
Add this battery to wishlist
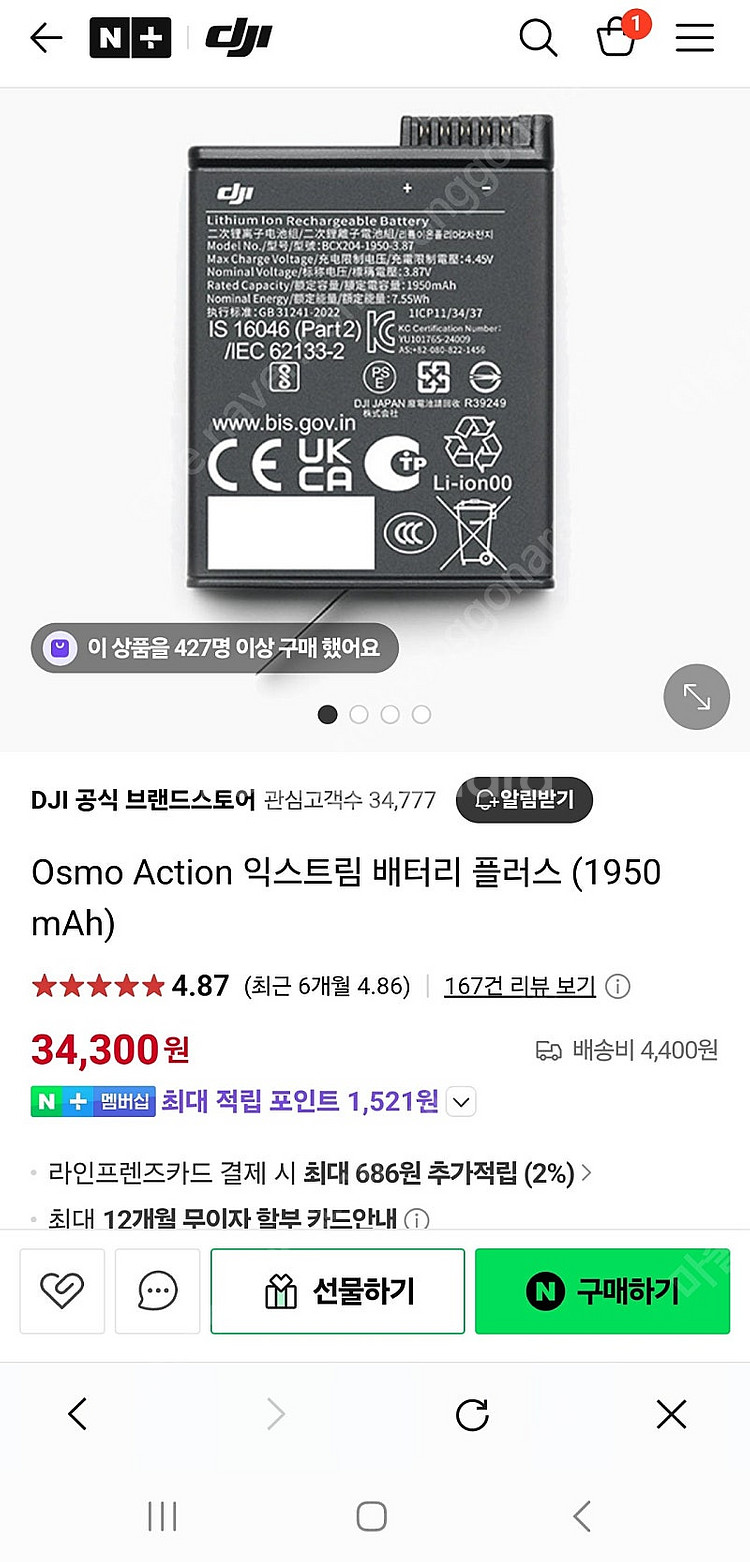(62, 1291)
